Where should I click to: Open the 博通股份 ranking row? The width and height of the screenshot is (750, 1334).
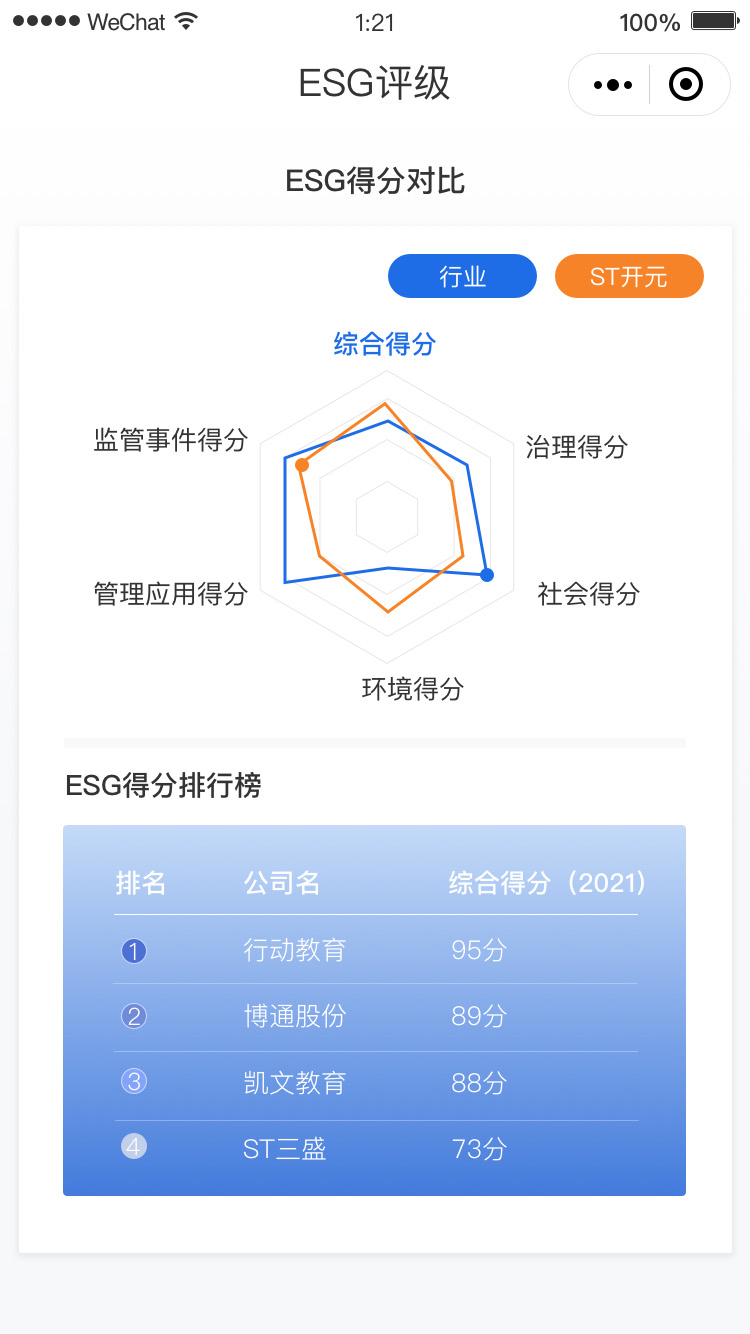[376, 1017]
